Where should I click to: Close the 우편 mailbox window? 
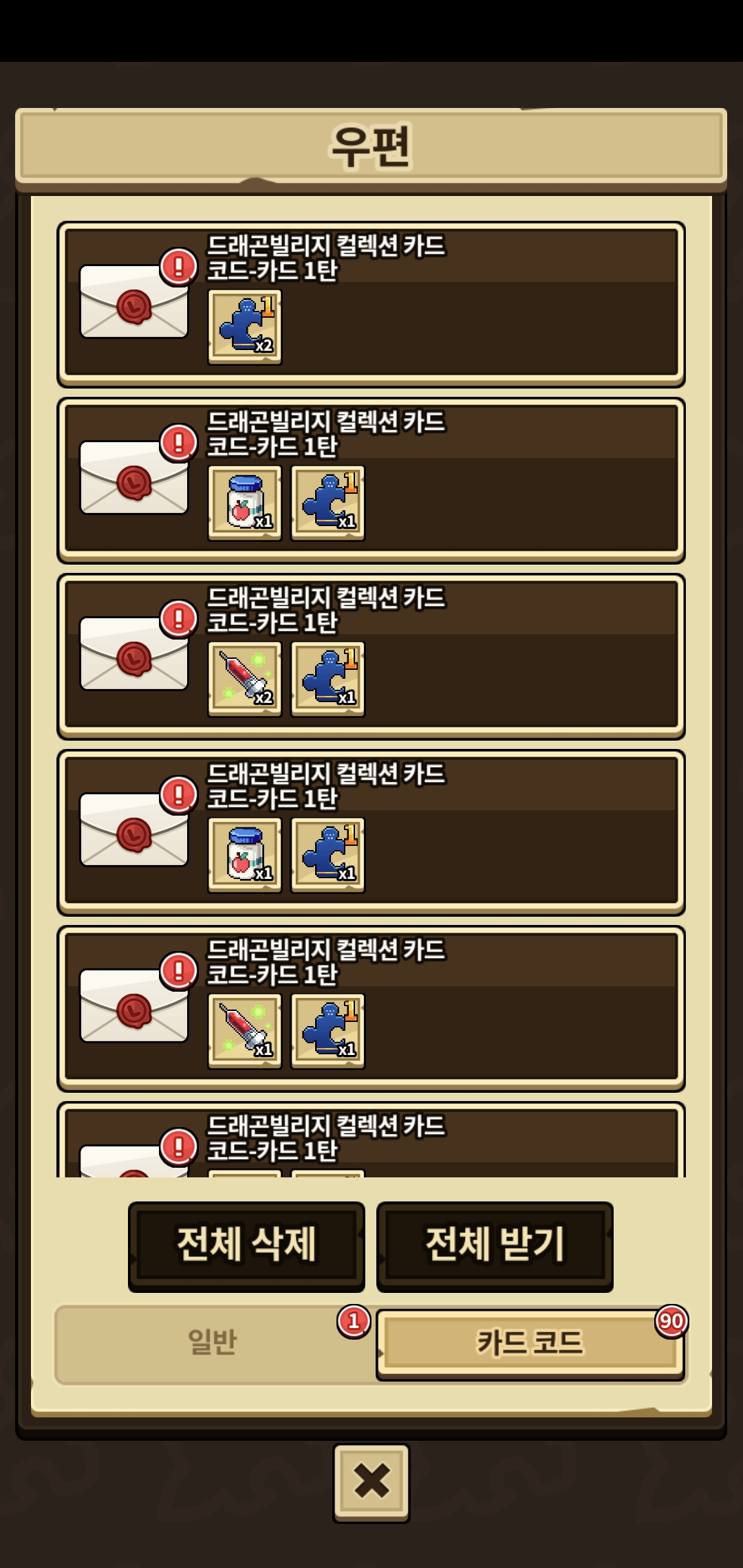371,1481
